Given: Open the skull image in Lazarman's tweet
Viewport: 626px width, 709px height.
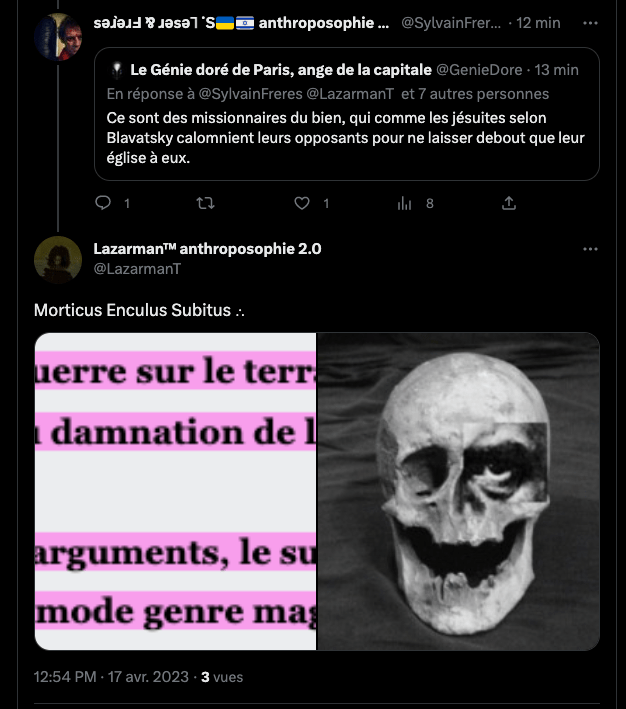Looking at the screenshot, I should pos(458,491).
